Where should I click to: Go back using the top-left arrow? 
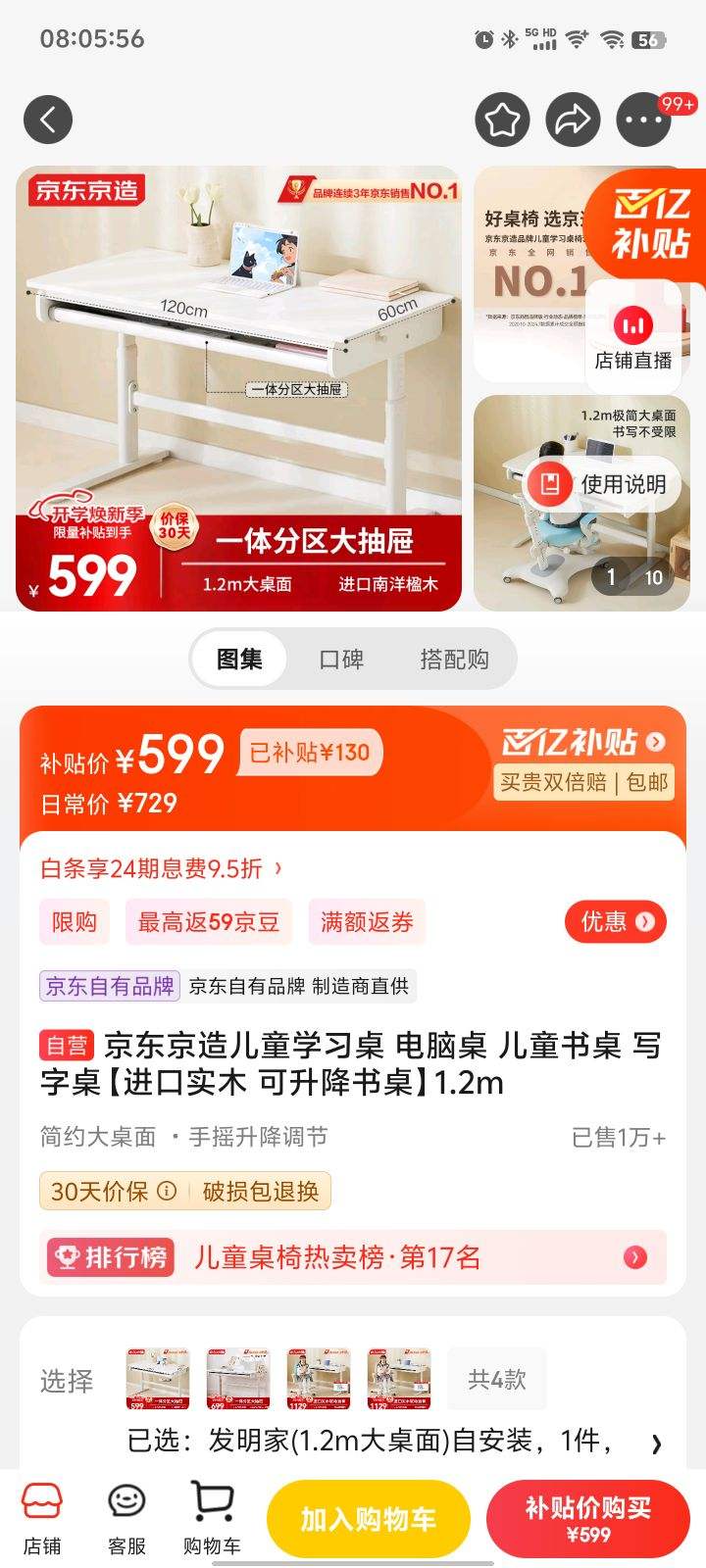coord(48,120)
